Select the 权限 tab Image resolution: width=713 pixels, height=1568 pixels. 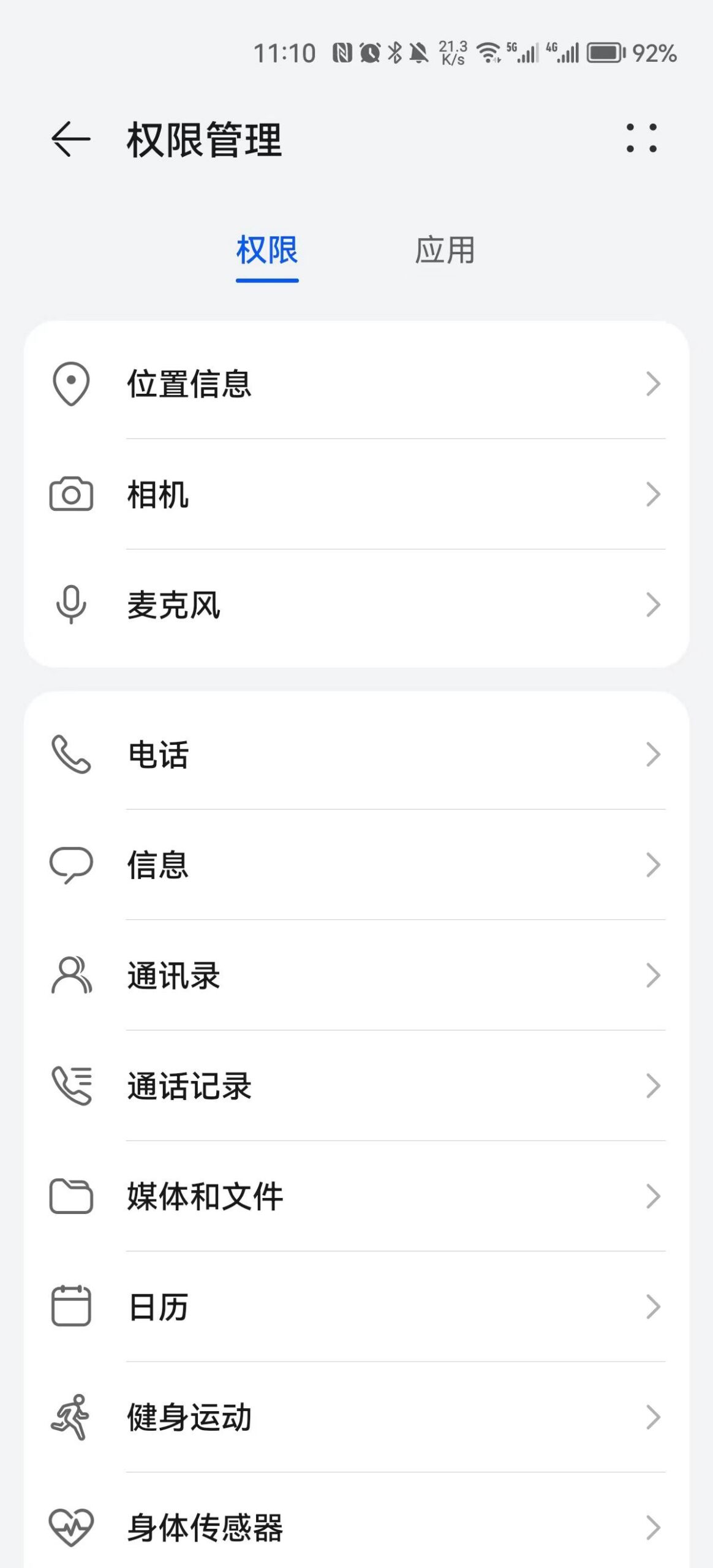(x=267, y=251)
